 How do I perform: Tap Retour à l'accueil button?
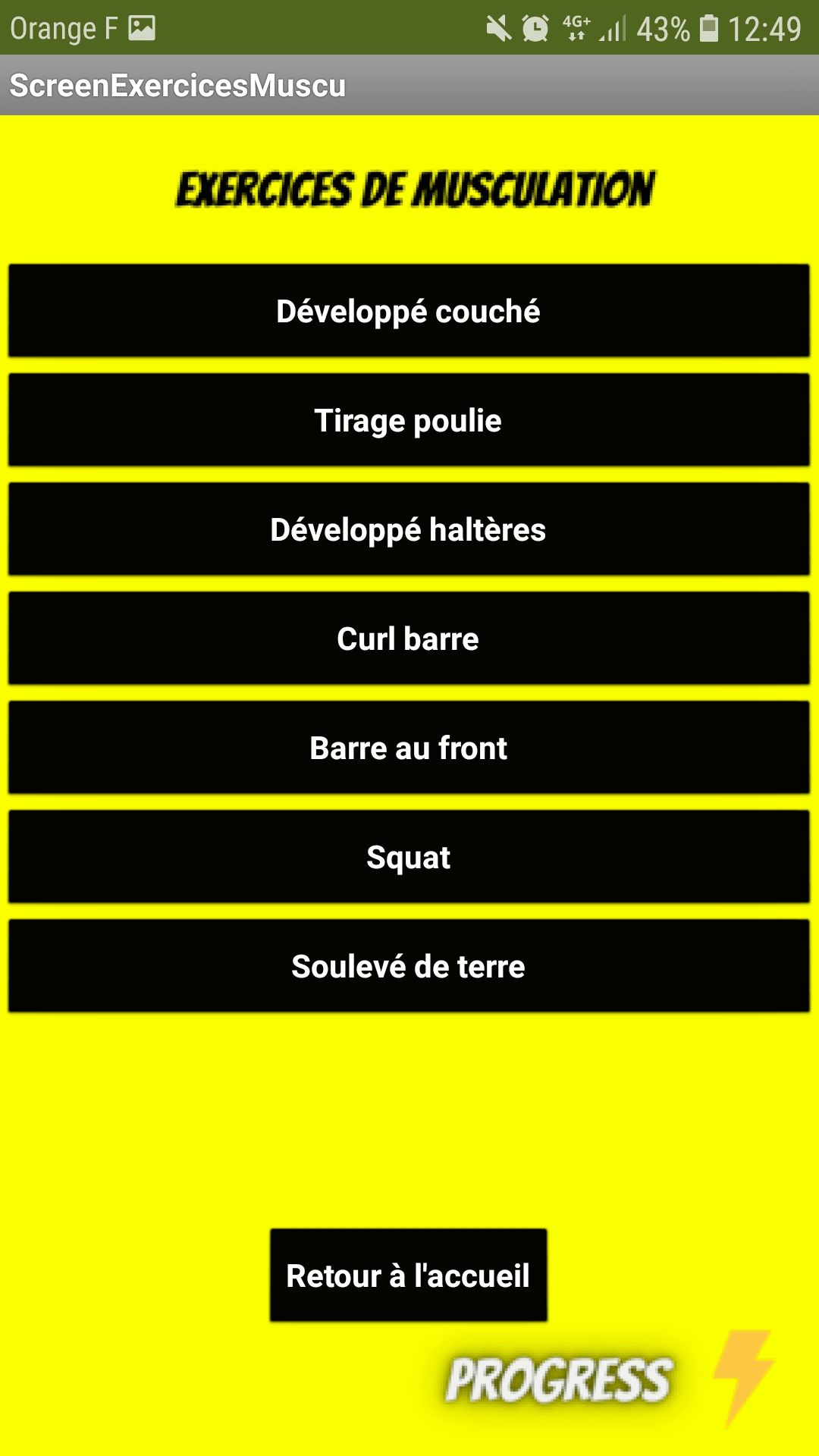click(409, 1276)
